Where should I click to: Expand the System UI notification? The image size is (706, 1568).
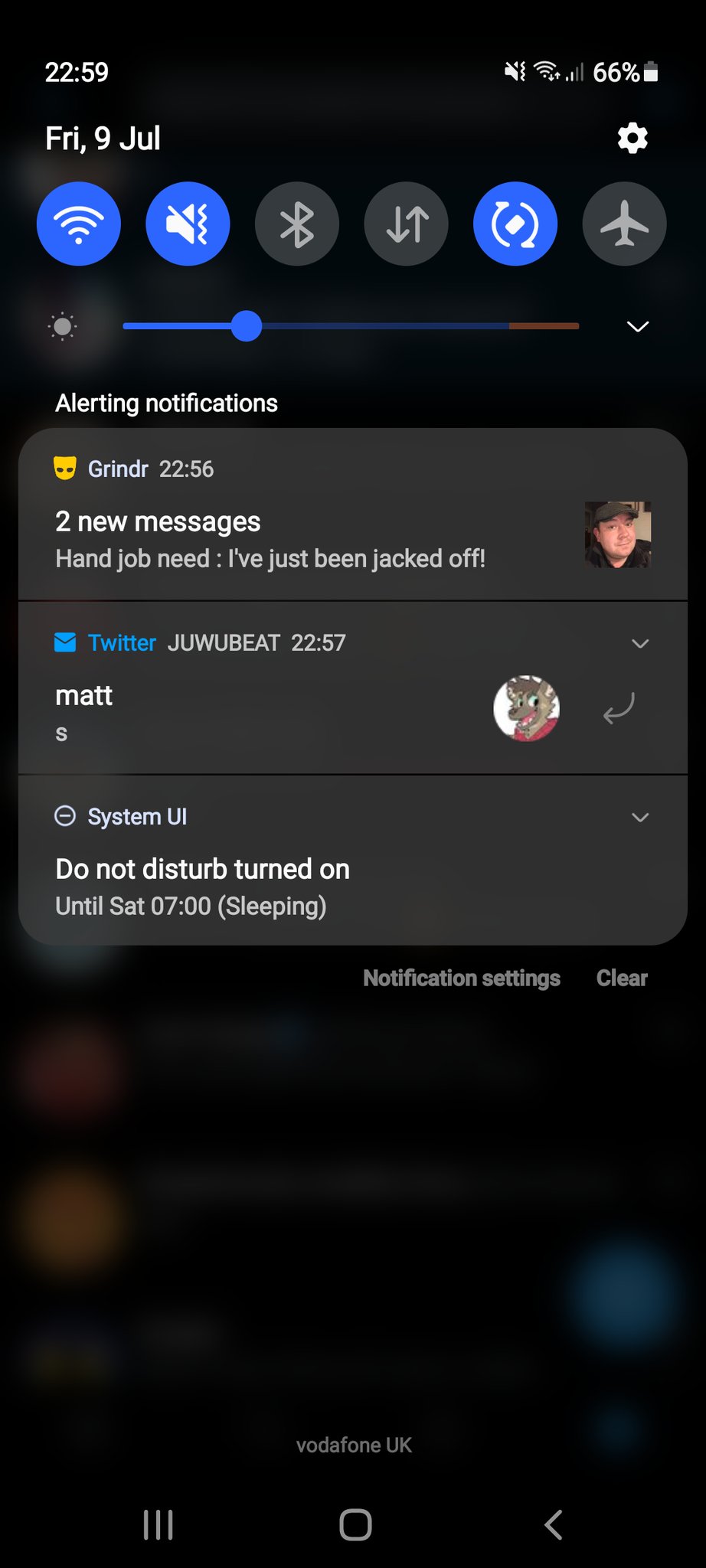[x=640, y=817]
